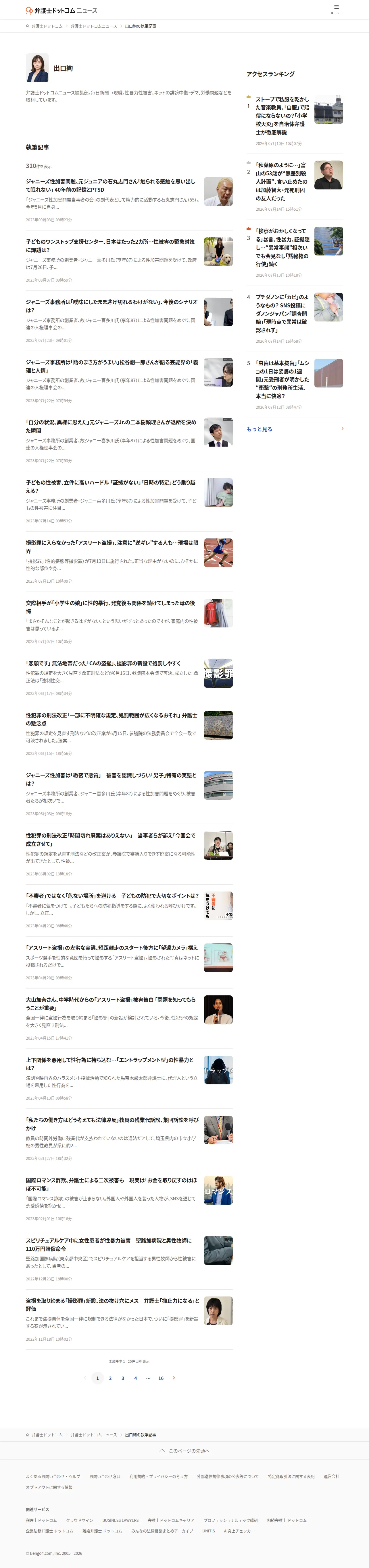The image size is (369, 1568).
Task: Open the 弁護士ドットコム breadcrumb link at top
Action: 47,26
